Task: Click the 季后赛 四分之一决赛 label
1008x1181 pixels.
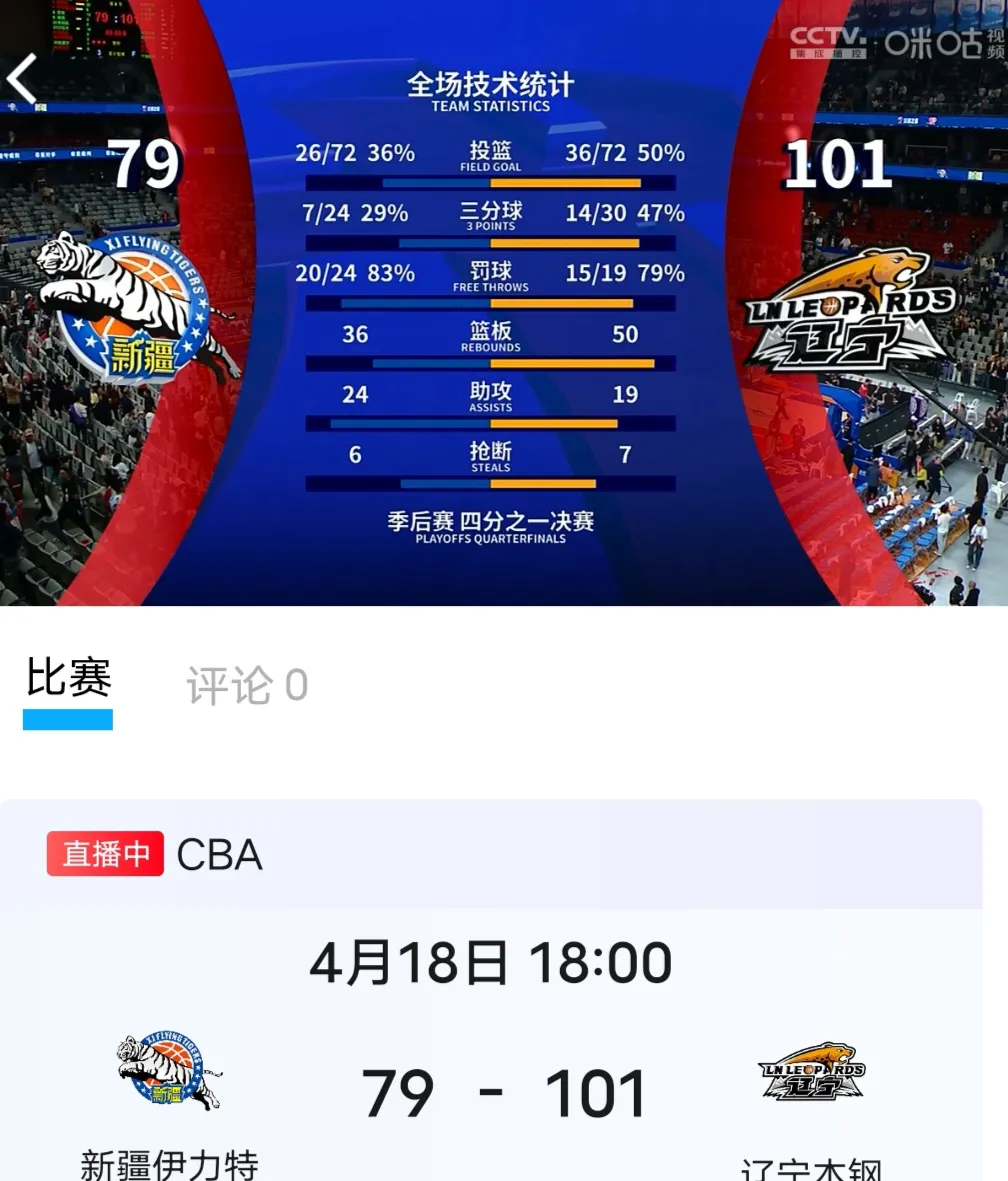Action: pos(491,523)
